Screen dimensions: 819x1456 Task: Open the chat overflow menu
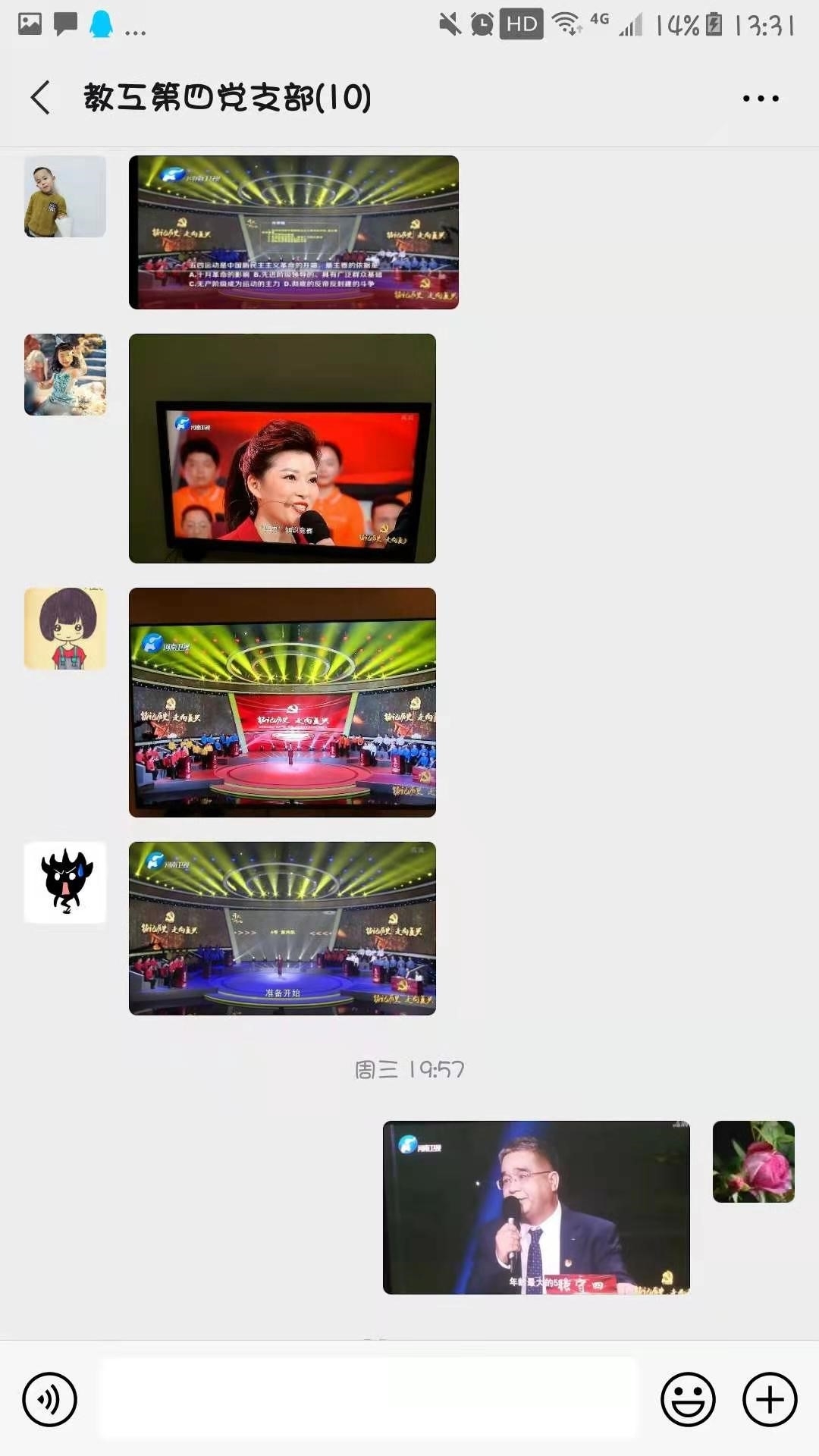[x=760, y=99]
